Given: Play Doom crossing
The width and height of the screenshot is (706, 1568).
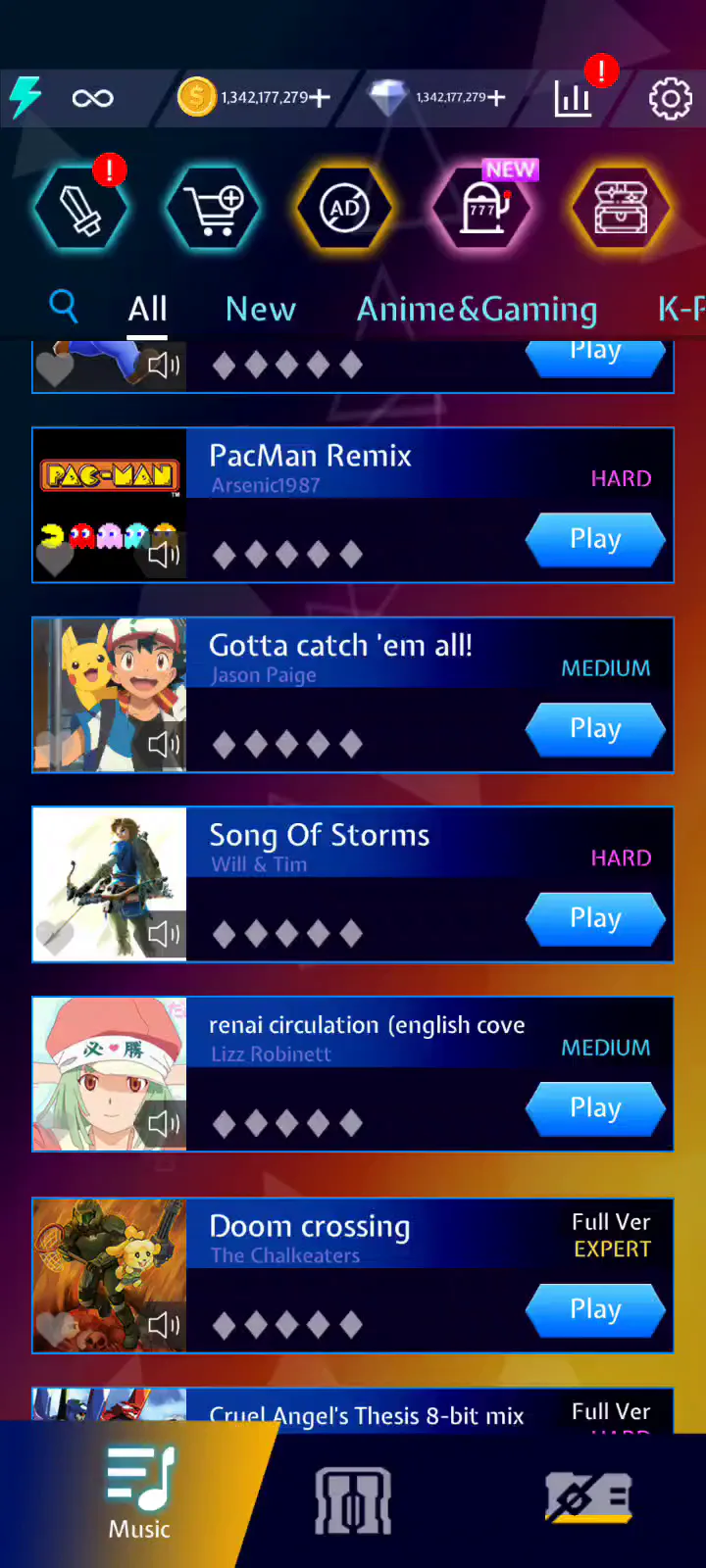Looking at the screenshot, I should coord(595,1309).
